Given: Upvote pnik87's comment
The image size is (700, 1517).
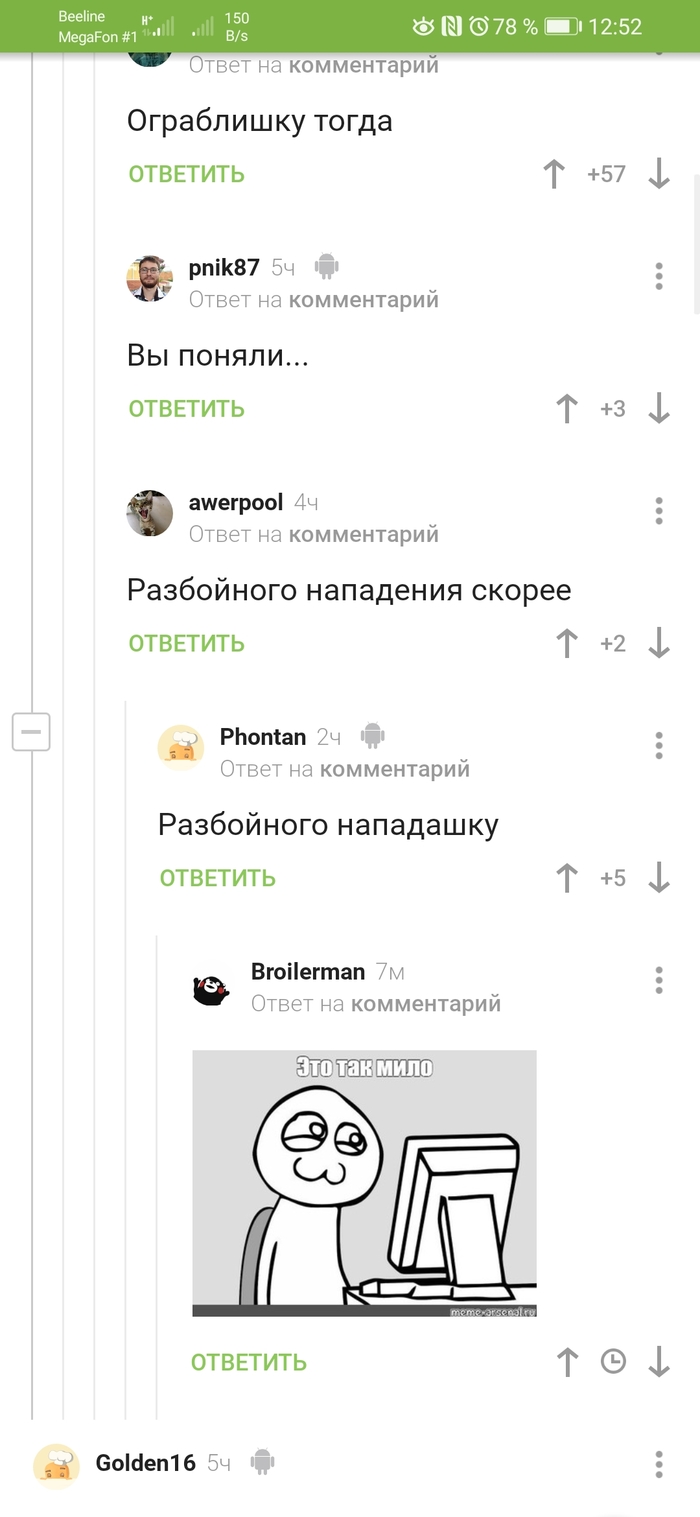Looking at the screenshot, I should 567,408.
